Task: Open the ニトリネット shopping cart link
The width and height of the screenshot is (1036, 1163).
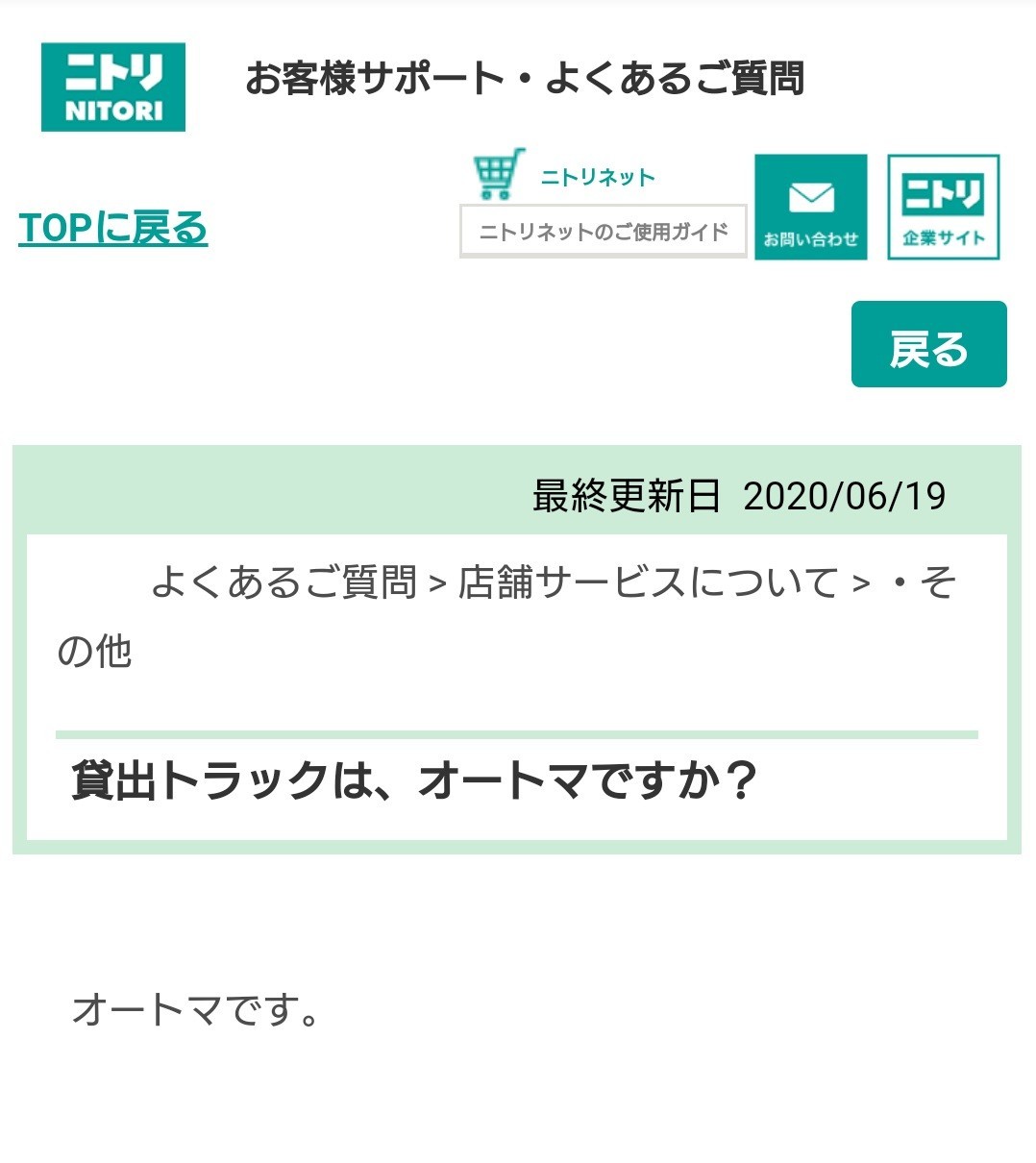Action: point(565,175)
